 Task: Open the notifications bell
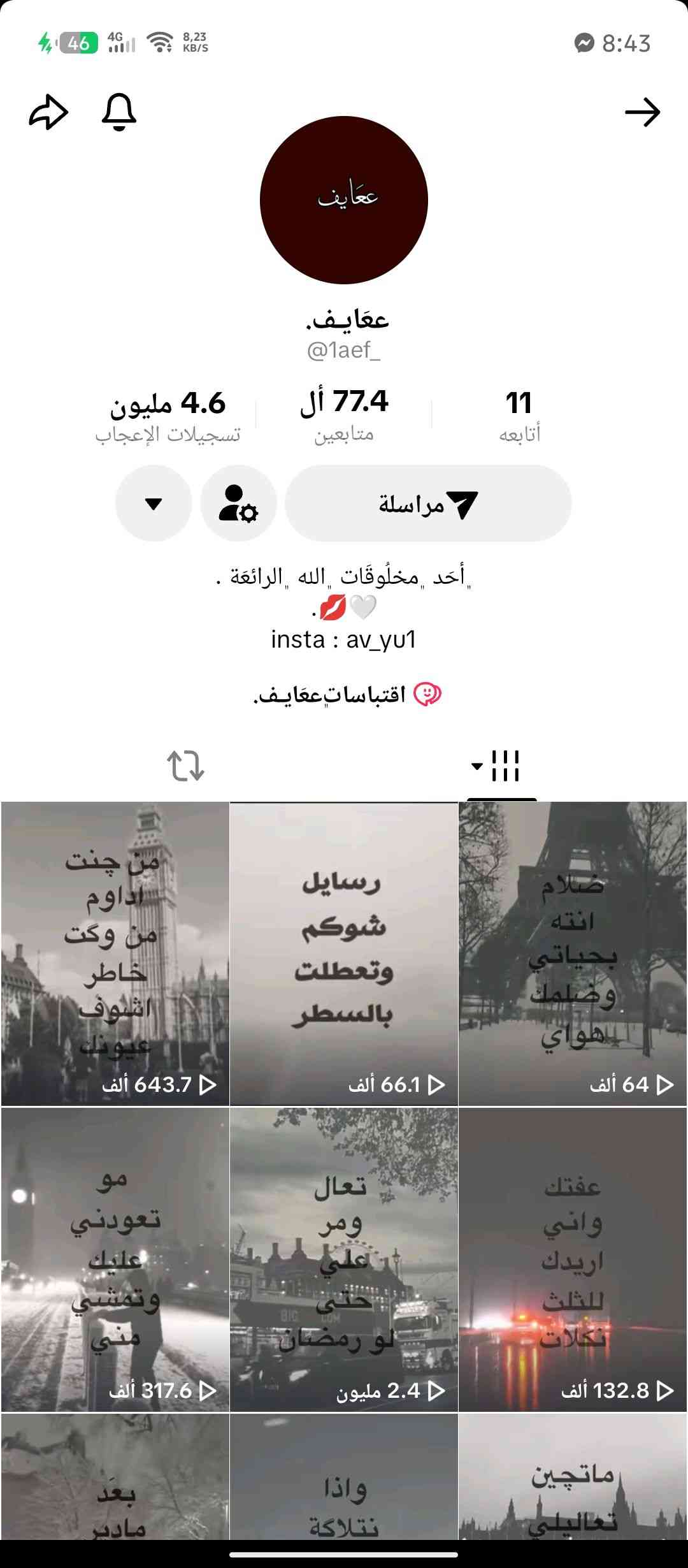coord(119,113)
